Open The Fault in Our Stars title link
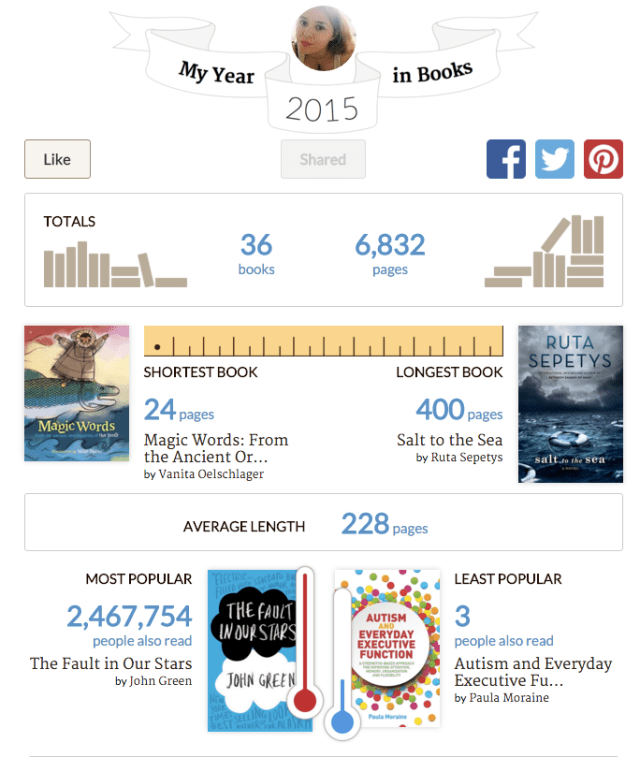Image resolution: width=640 pixels, height=757 pixels. tap(111, 663)
